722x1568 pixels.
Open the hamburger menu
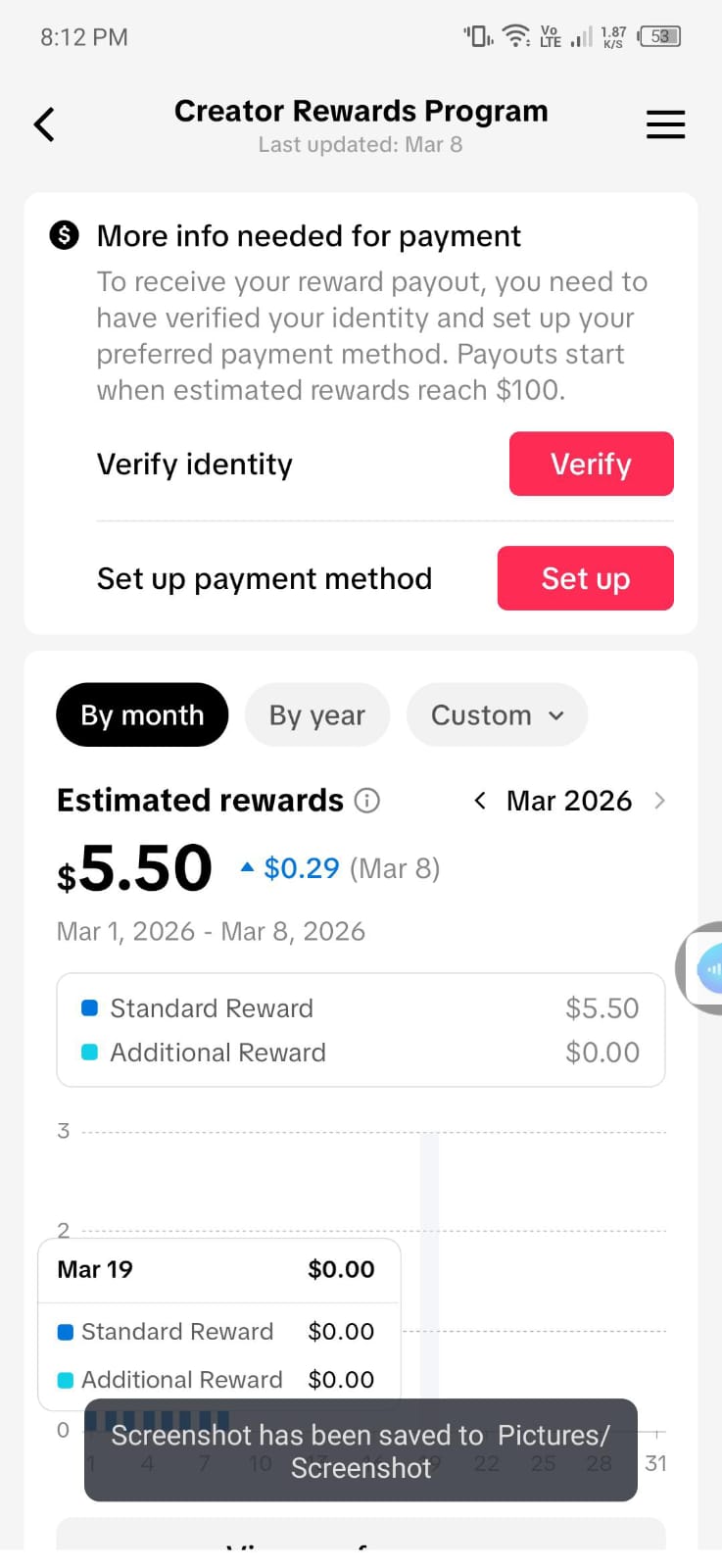click(x=665, y=124)
